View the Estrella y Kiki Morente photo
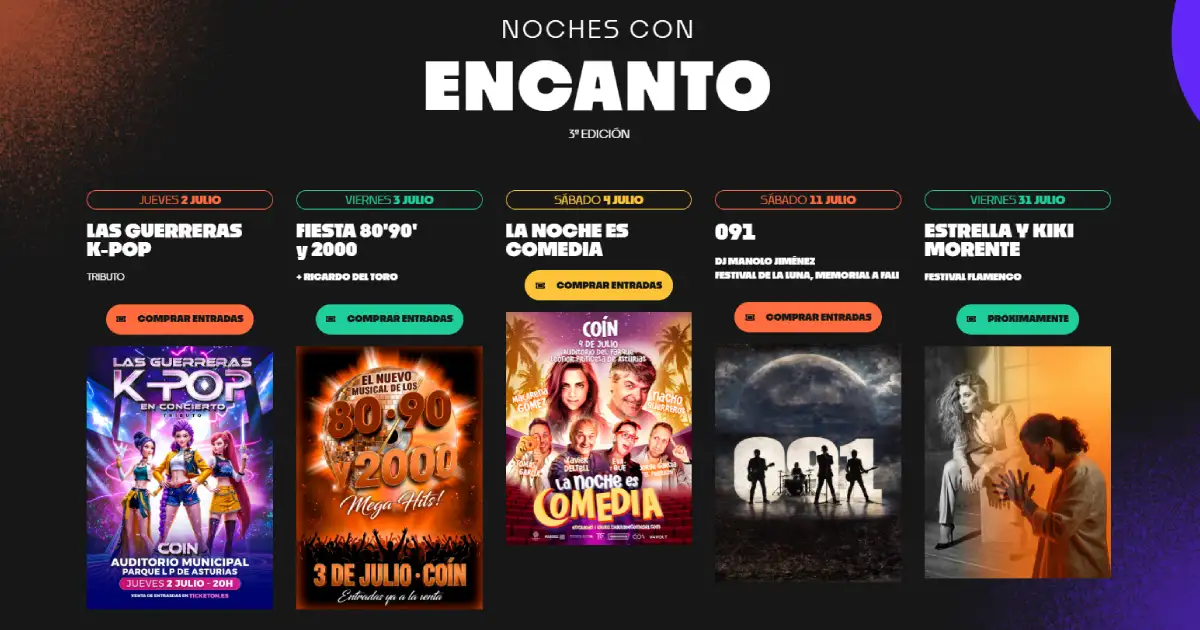The height and width of the screenshot is (630, 1200). (x=1017, y=462)
